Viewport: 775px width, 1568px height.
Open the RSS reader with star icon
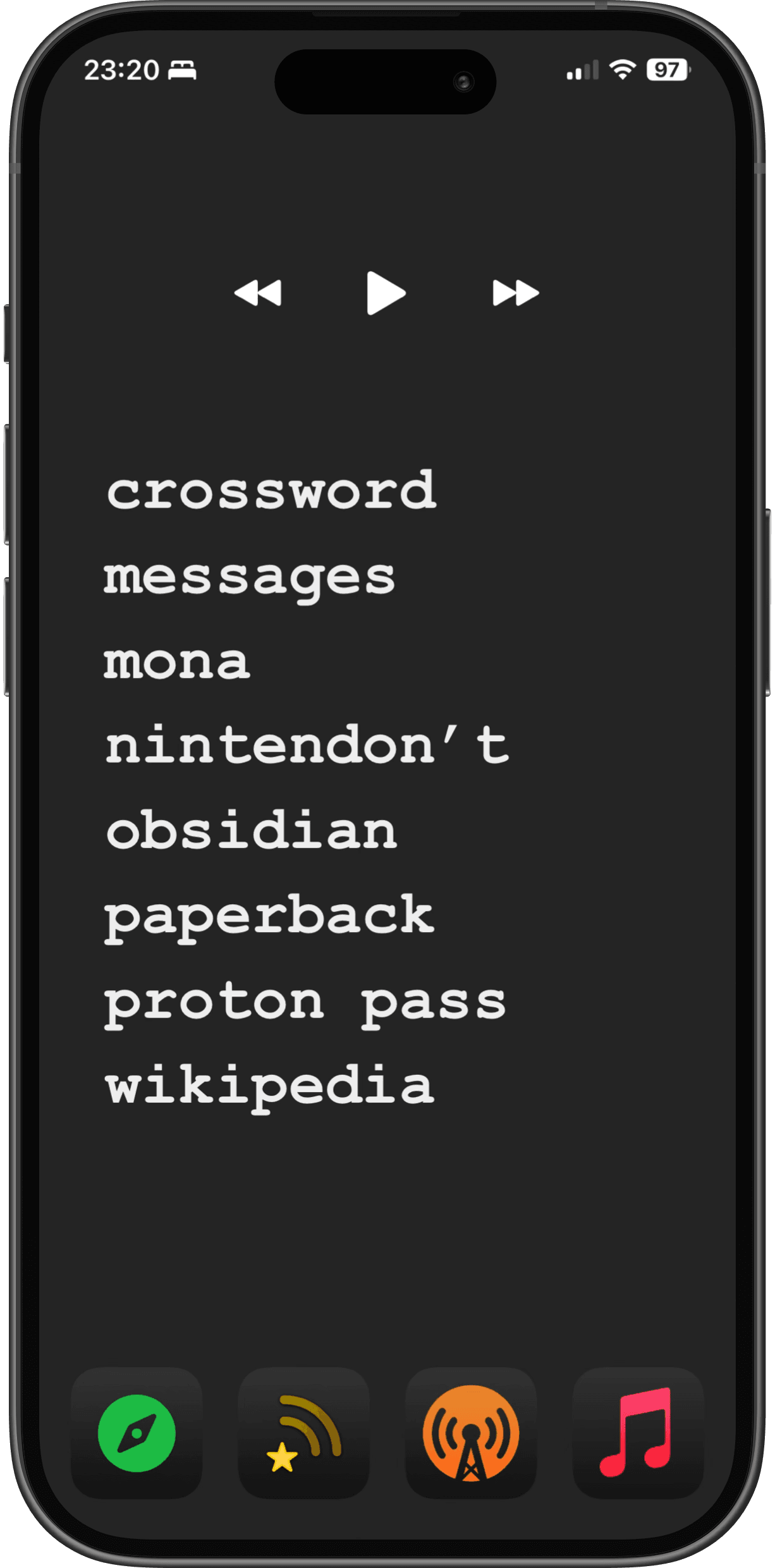pyautogui.click(x=303, y=1433)
